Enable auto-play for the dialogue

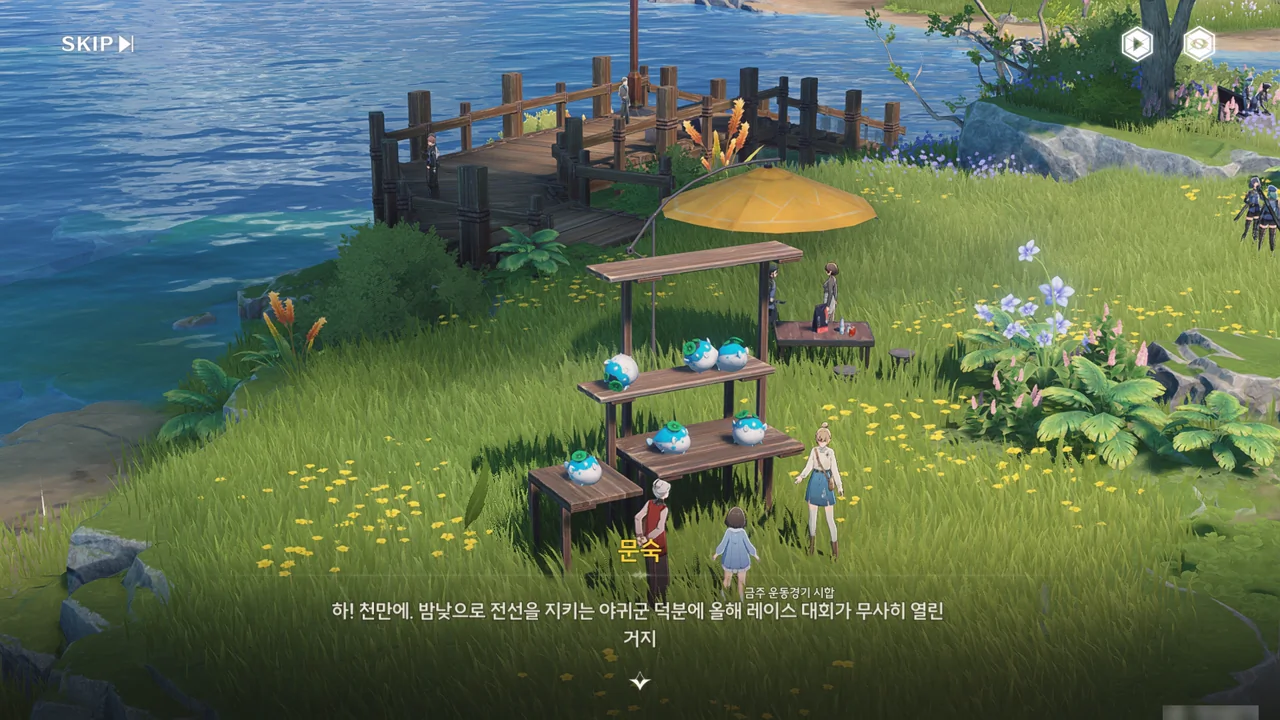tap(1136, 44)
